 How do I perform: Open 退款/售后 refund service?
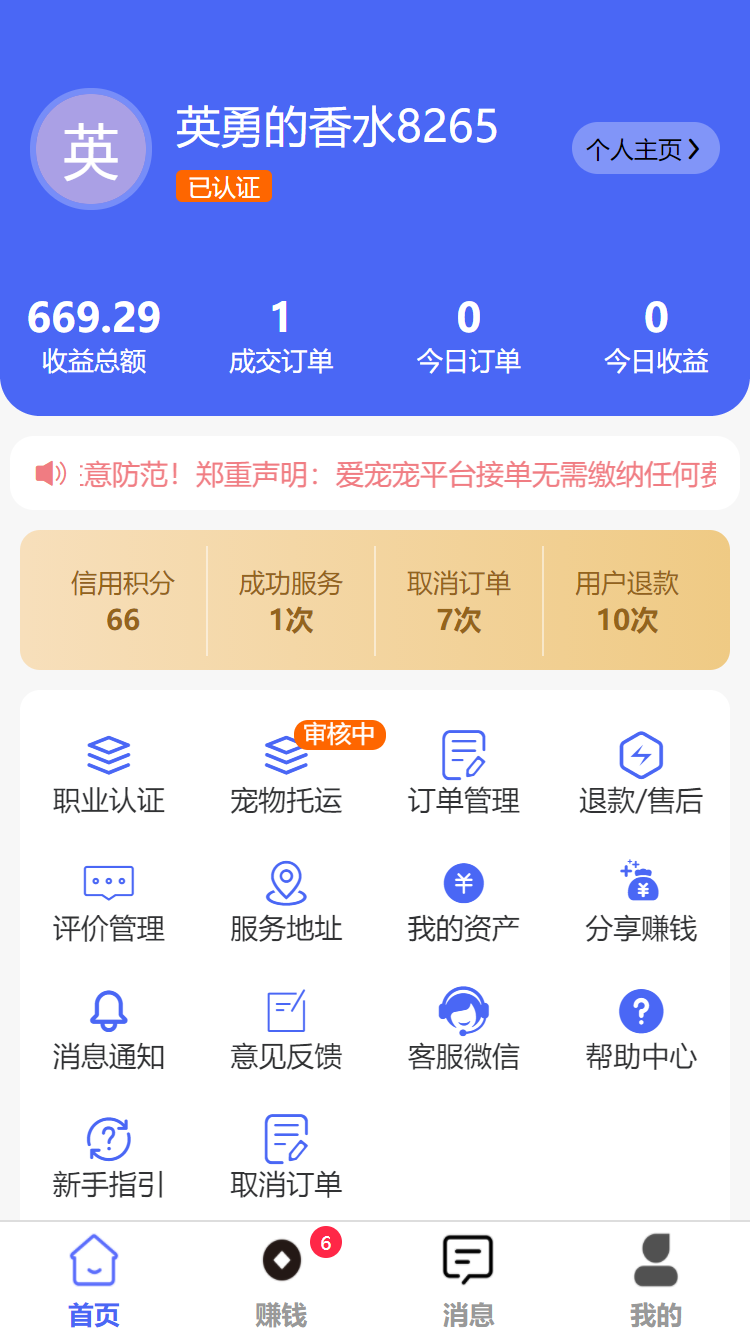641,774
